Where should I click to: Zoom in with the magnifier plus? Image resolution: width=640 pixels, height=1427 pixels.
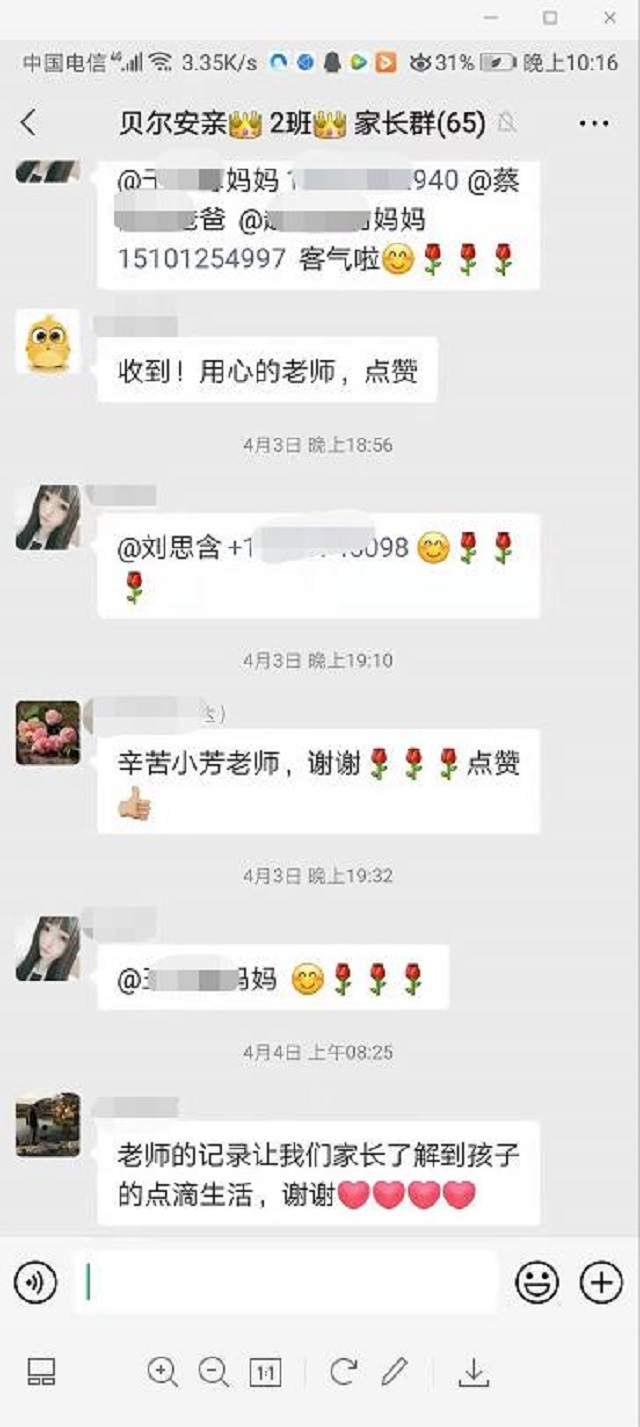(162, 1372)
